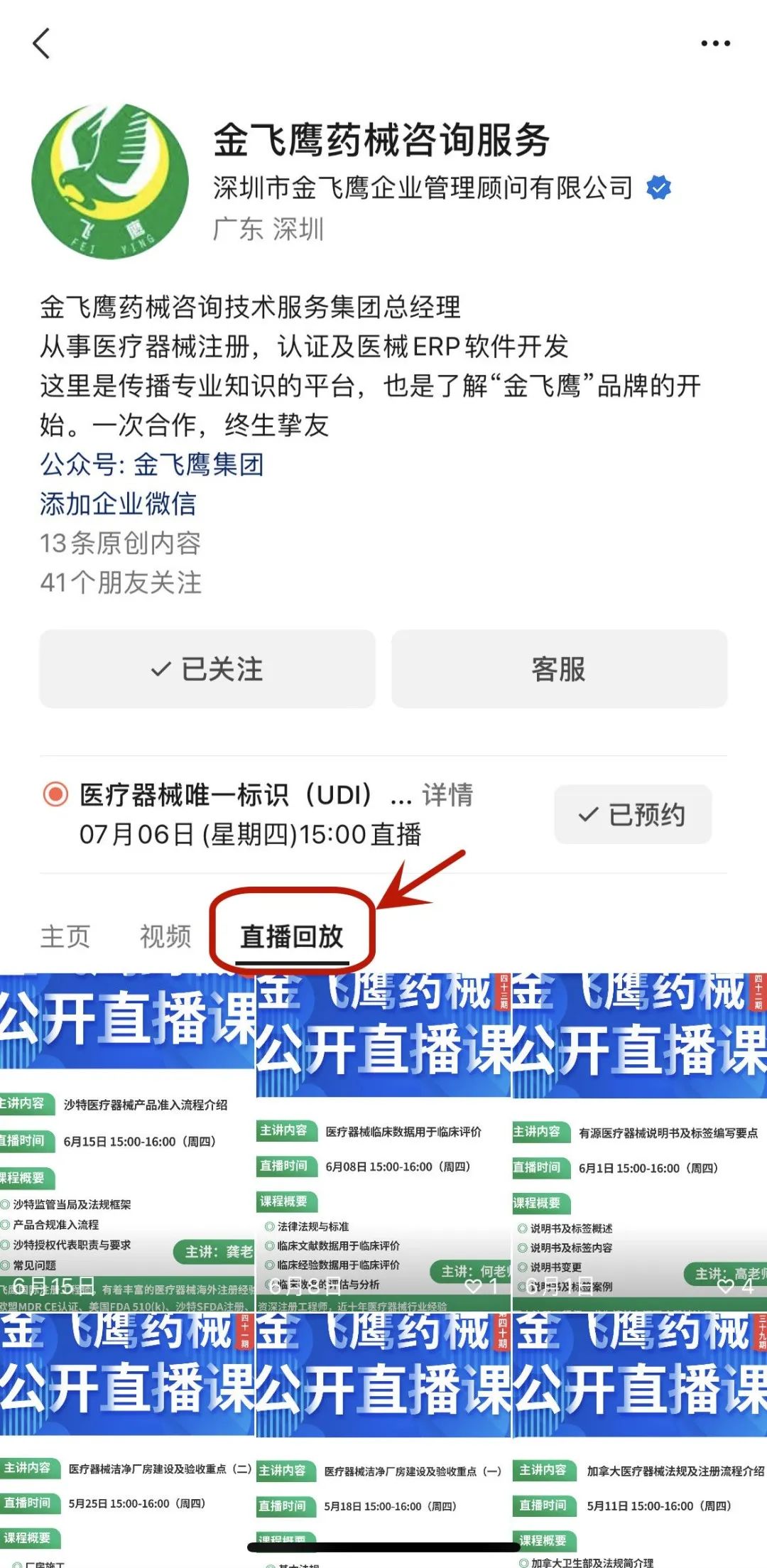
Task: View 详情 of the UDI livestream
Action: (x=447, y=794)
